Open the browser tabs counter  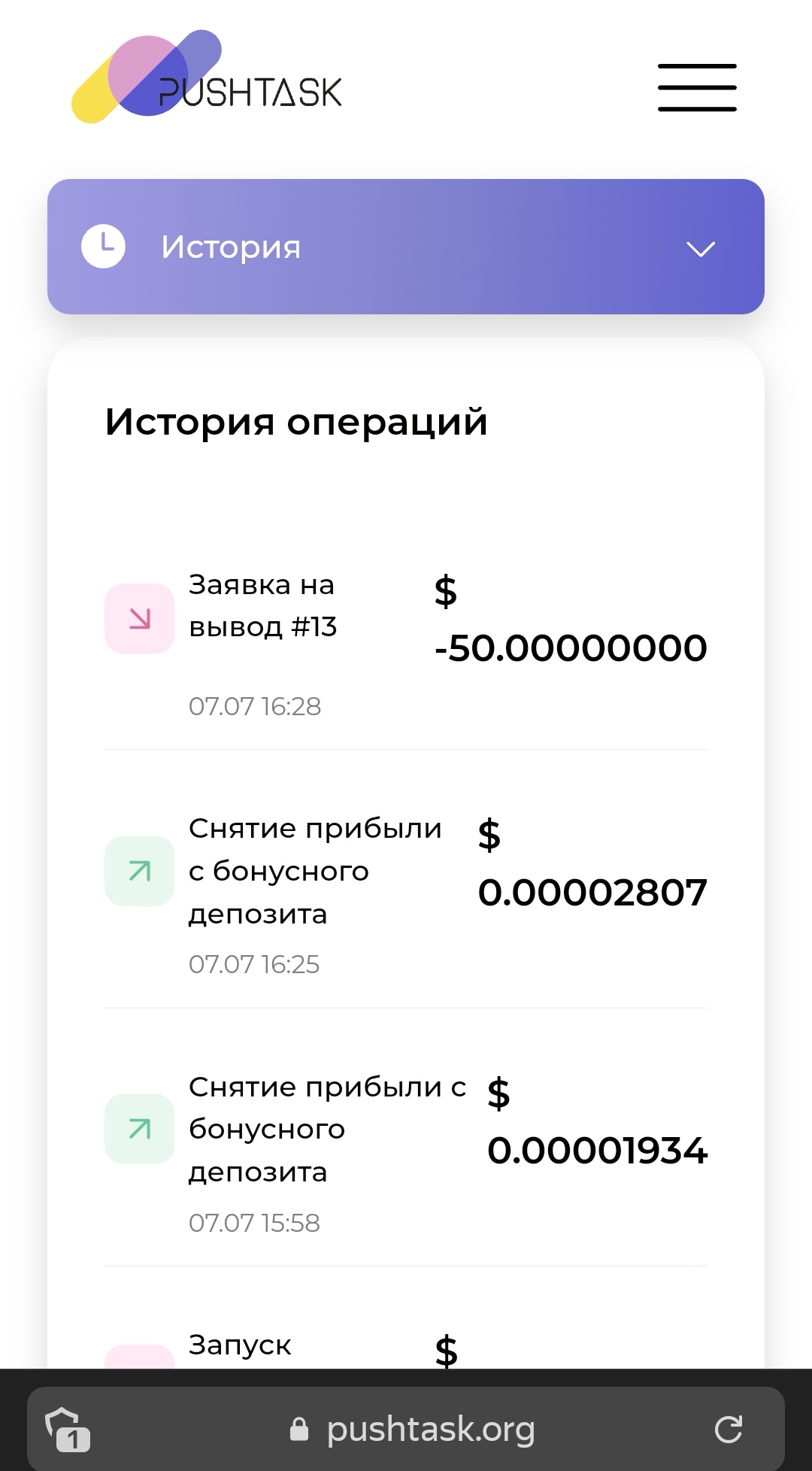pos(68,1430)
